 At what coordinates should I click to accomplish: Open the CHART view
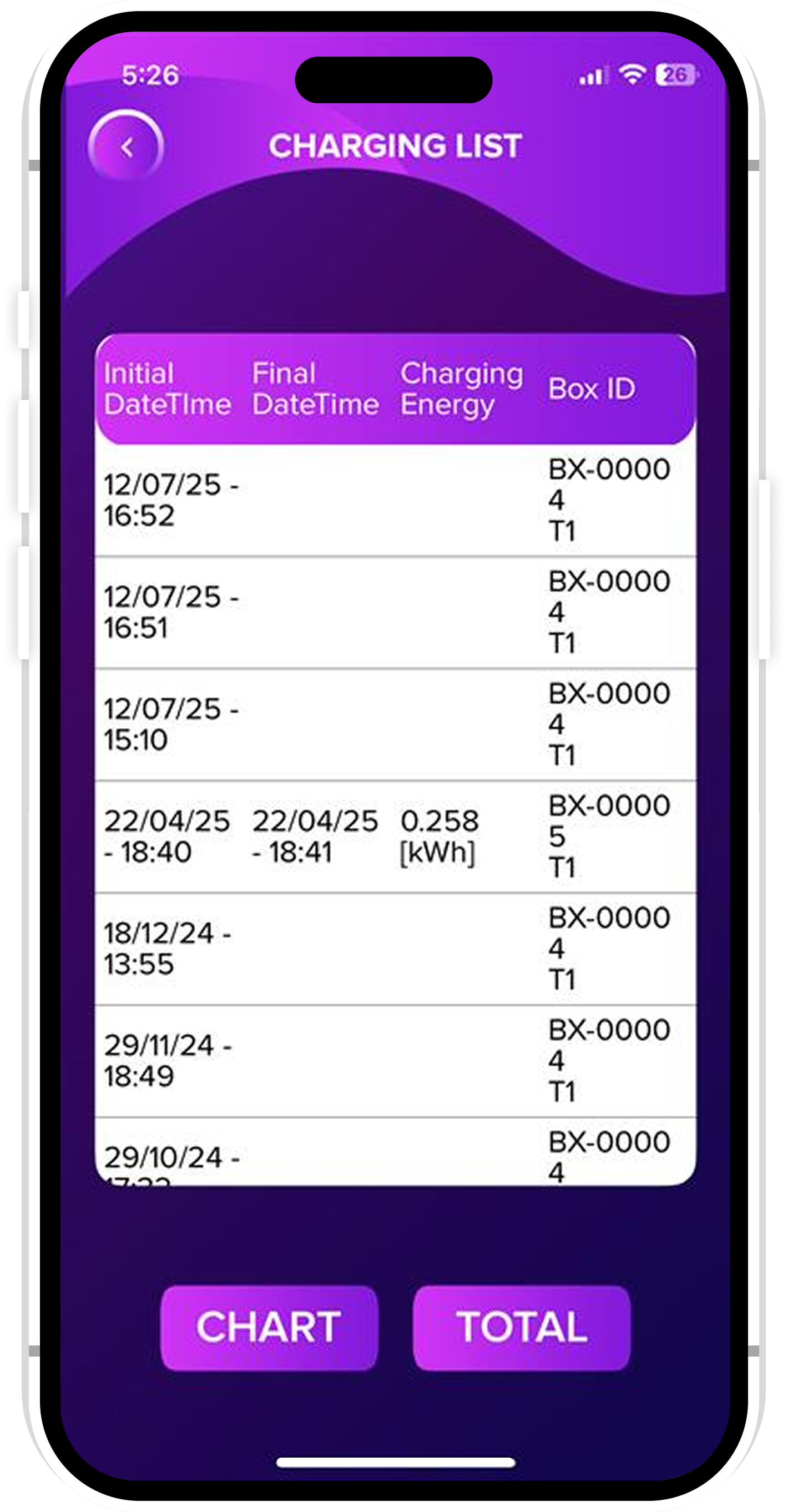(x=269, y=1328)
